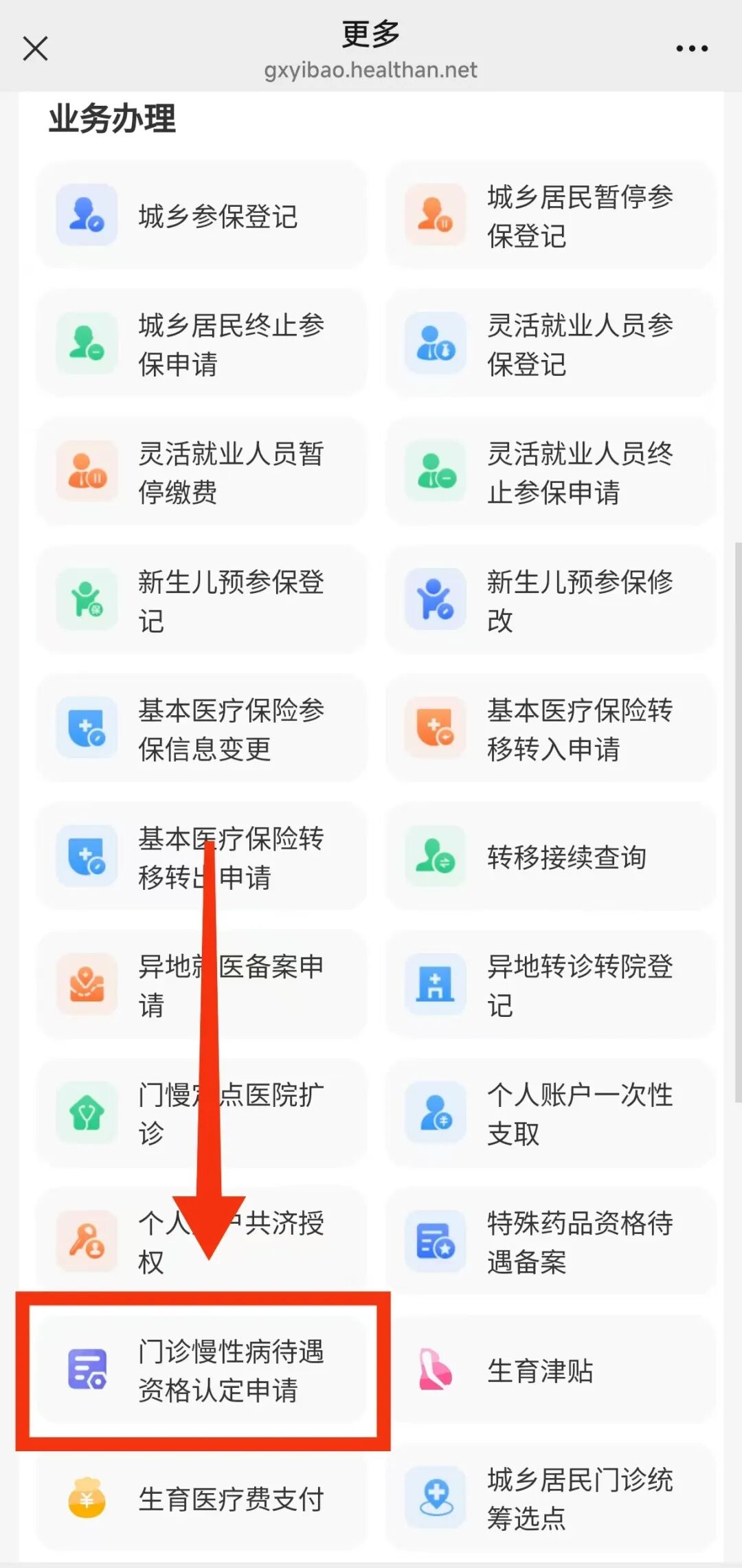Screen dimensions: 742x1568
Task: Open 城乡居民终止参保申请
Action: click(x=201, y=344)
